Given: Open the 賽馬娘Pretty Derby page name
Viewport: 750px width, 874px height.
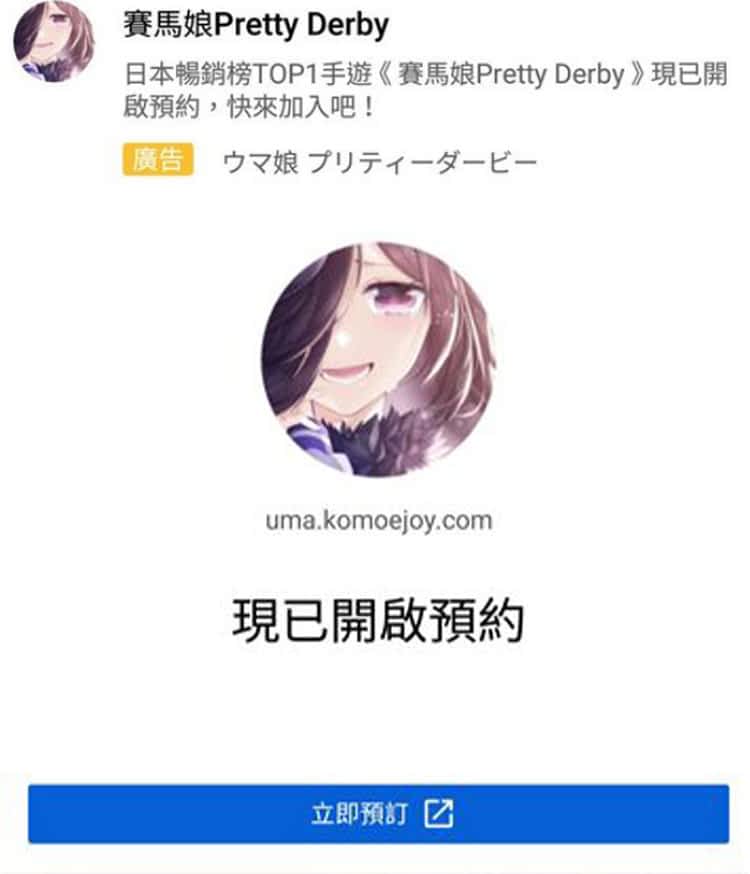Looking at the screenshot, I should tap(256, 25).
